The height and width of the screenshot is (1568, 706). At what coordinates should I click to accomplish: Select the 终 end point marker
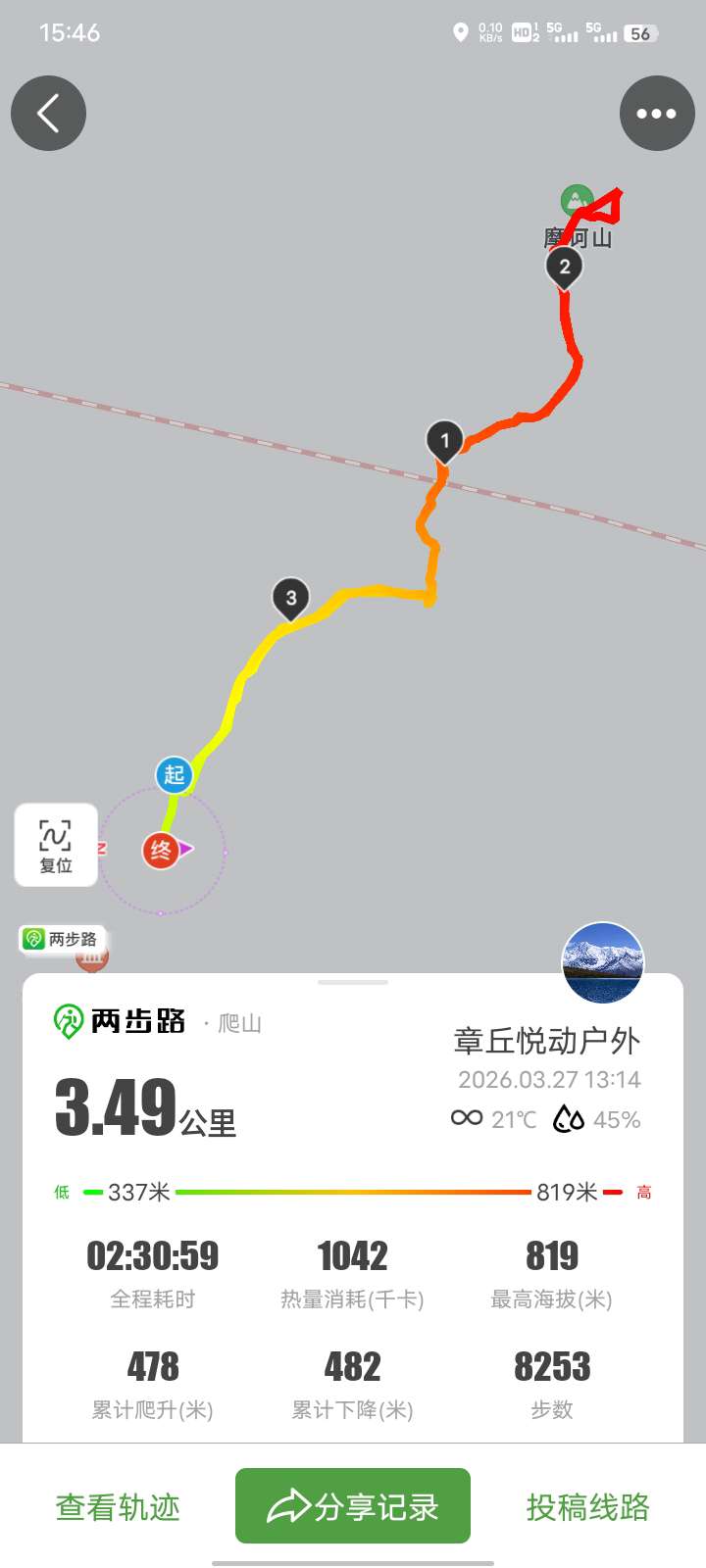click(161, 850)
